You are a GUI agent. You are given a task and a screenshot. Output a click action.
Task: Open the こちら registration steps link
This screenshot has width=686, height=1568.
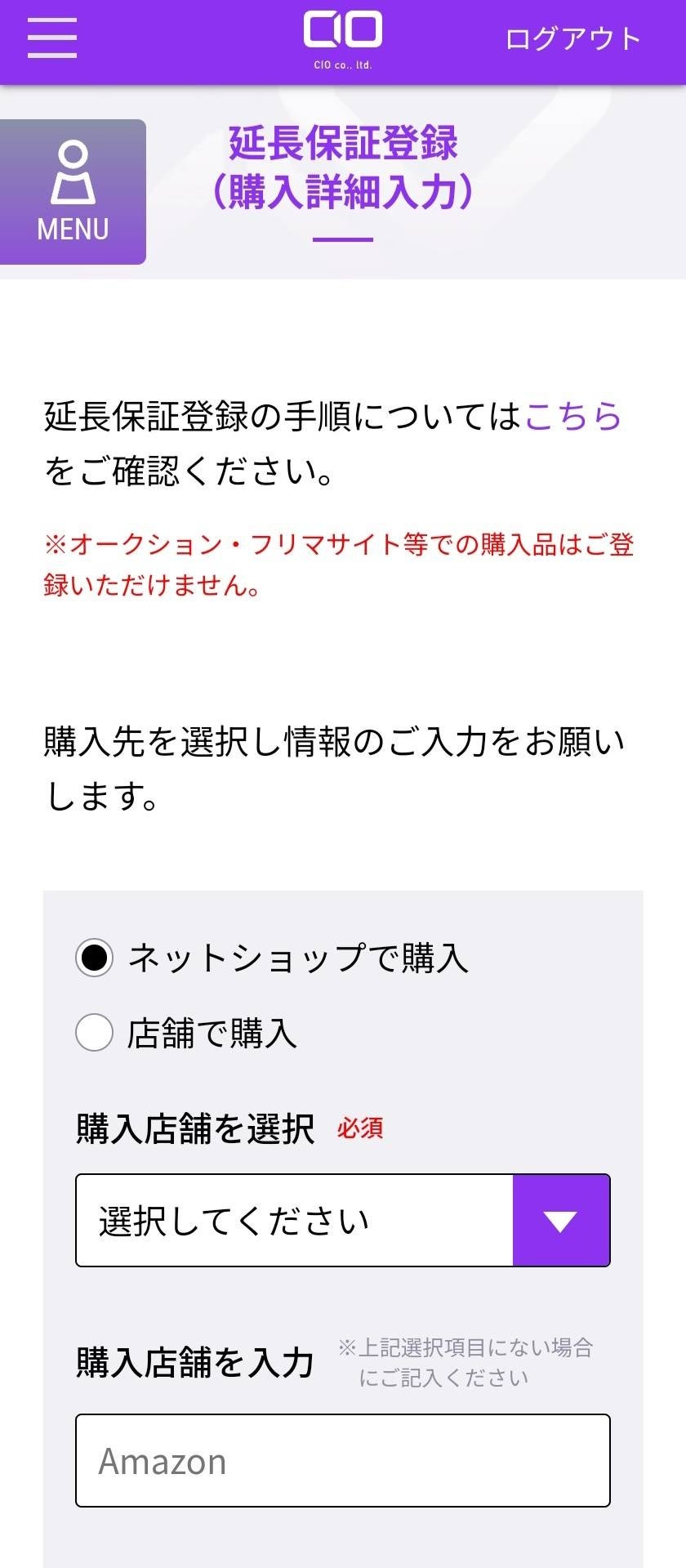click(x=572, y=417)
